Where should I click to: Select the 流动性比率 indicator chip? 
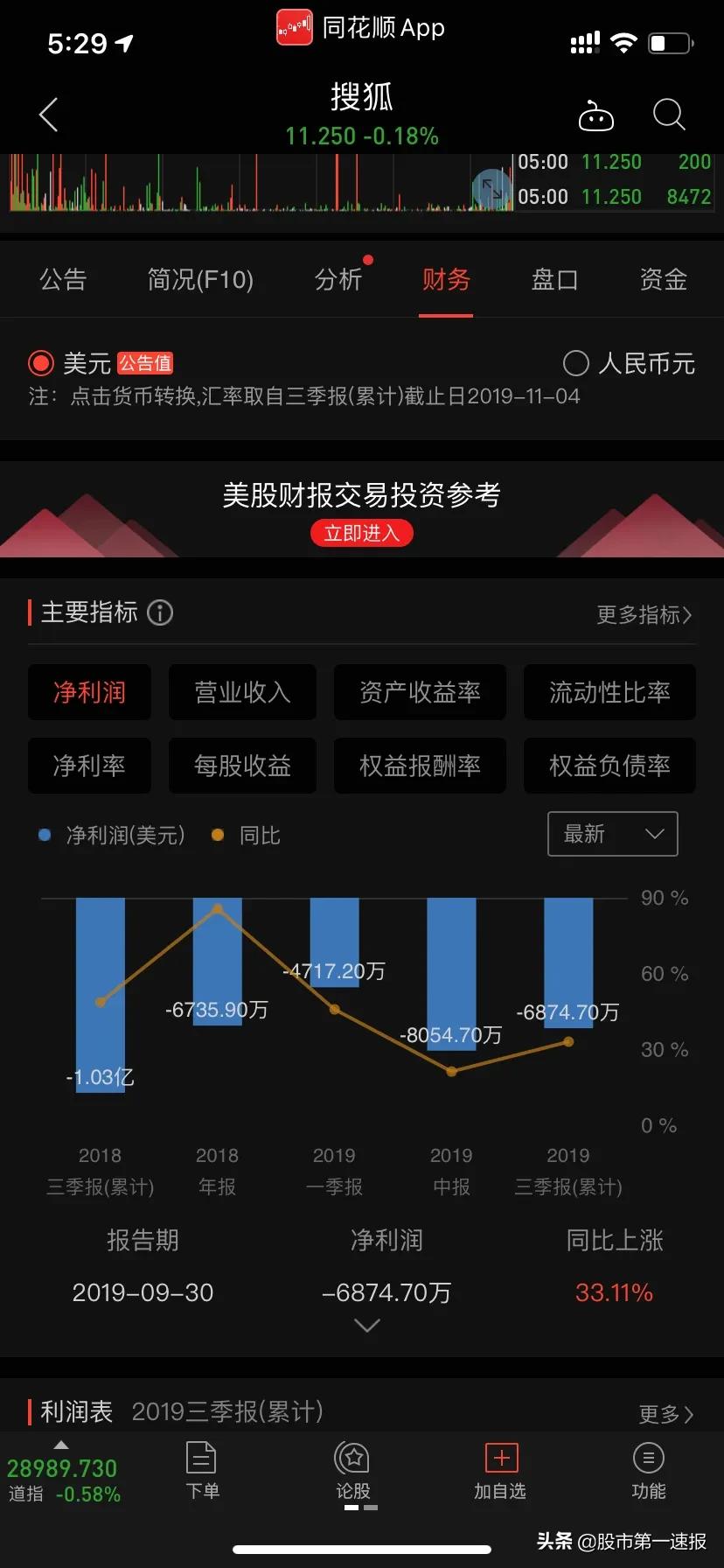[609, 692]
